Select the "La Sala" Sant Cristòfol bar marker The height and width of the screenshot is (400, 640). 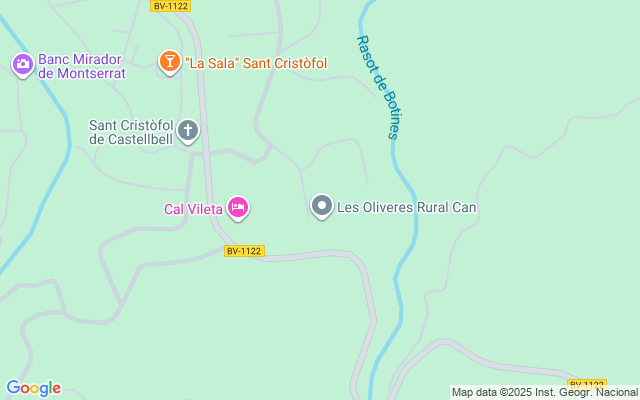coord(170,62)
